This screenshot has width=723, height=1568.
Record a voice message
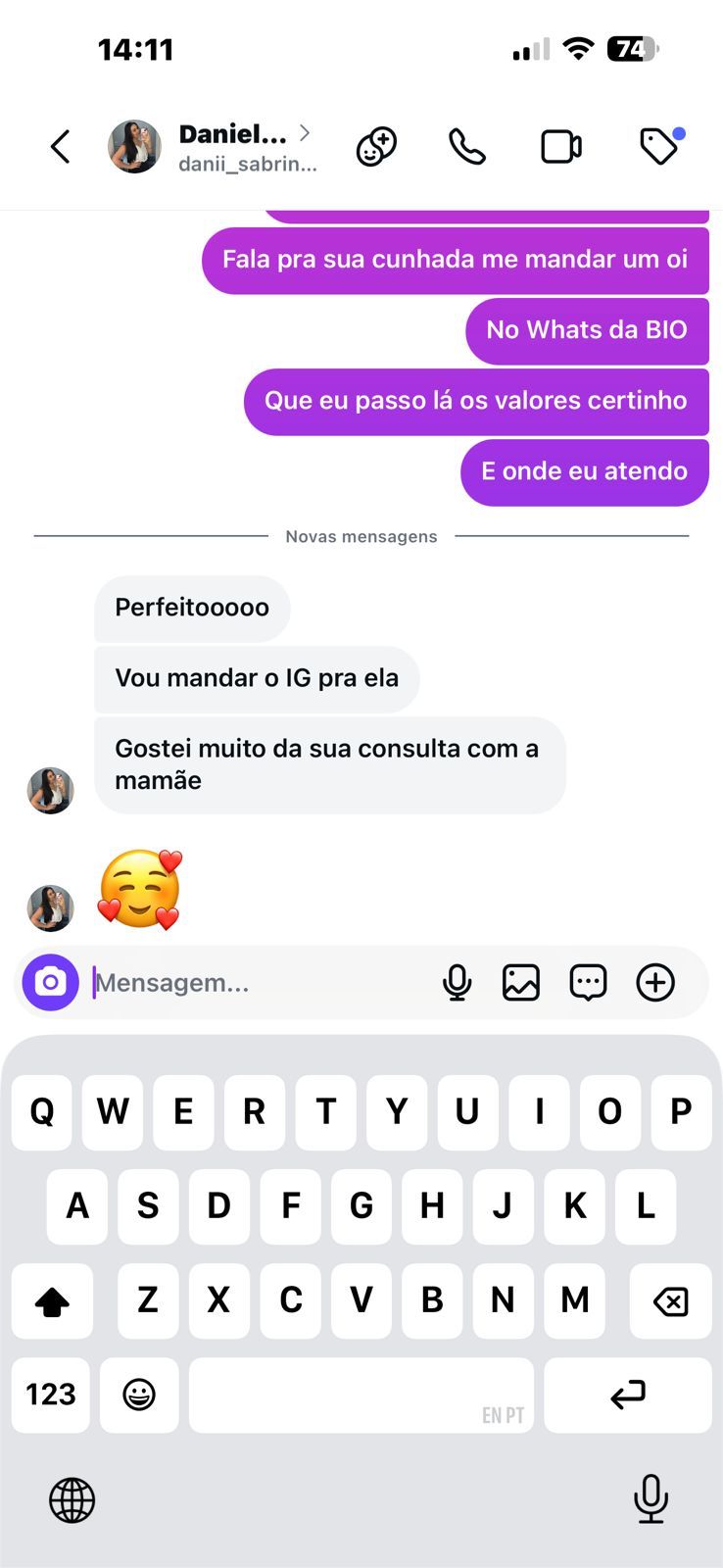(x=457, y=982)
